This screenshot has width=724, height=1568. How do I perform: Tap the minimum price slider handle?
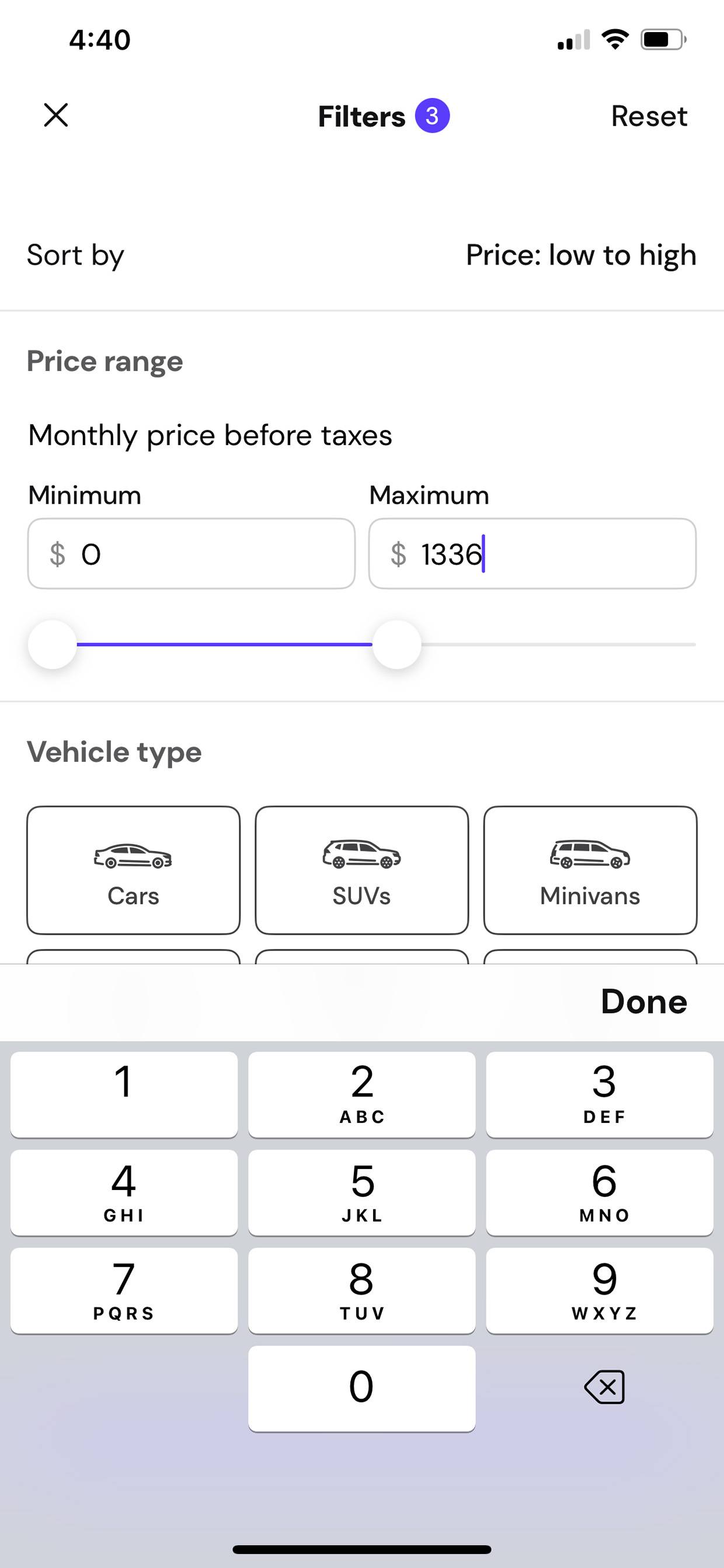pyautogui.click(x=53, y=644)
